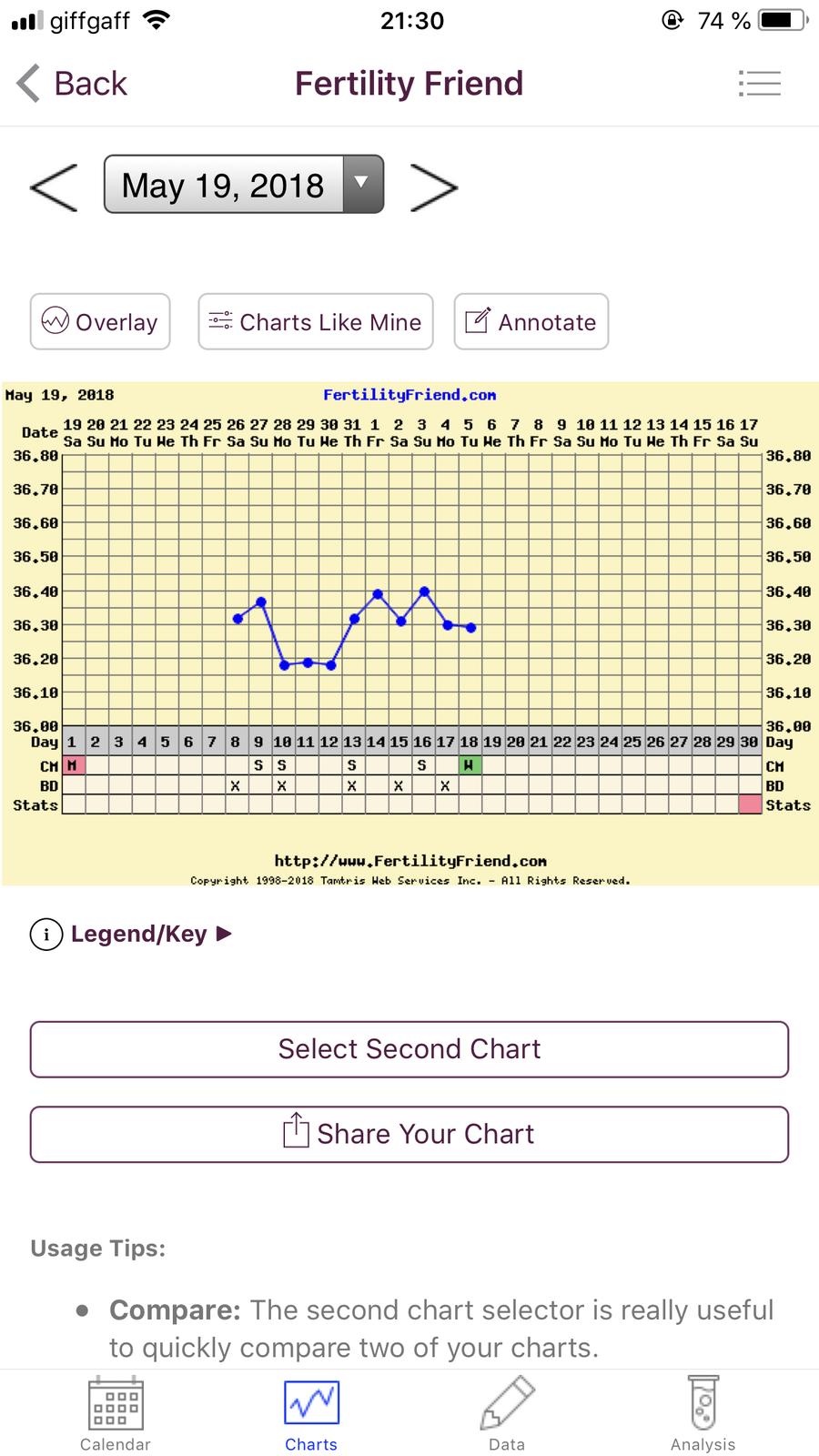Viewport: 819px width, 1456px height.
Task: Go to the next chart
Action: pyautogui.click(x=434, y=187)
